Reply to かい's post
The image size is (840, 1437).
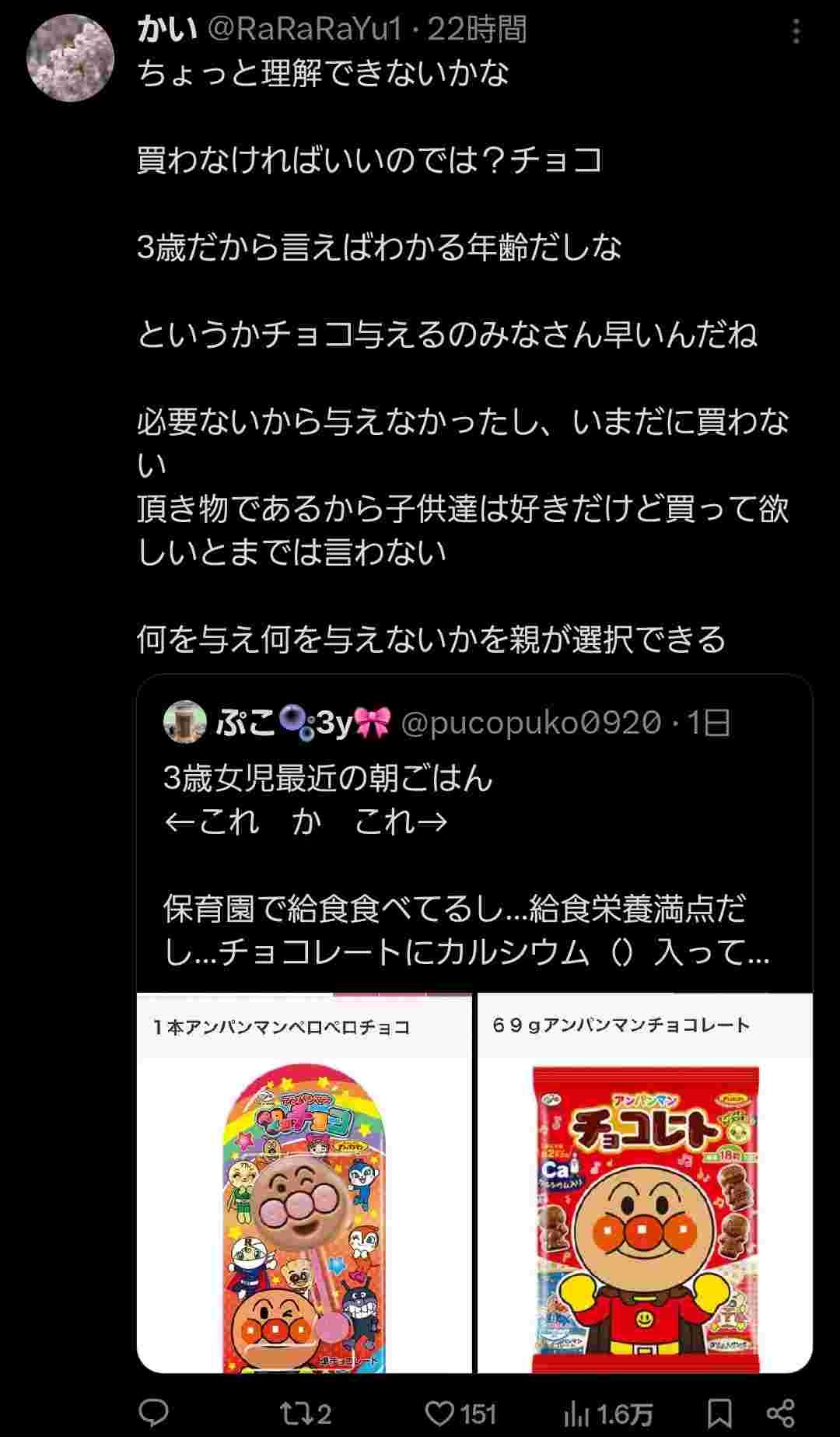(x=153, y=1412)
